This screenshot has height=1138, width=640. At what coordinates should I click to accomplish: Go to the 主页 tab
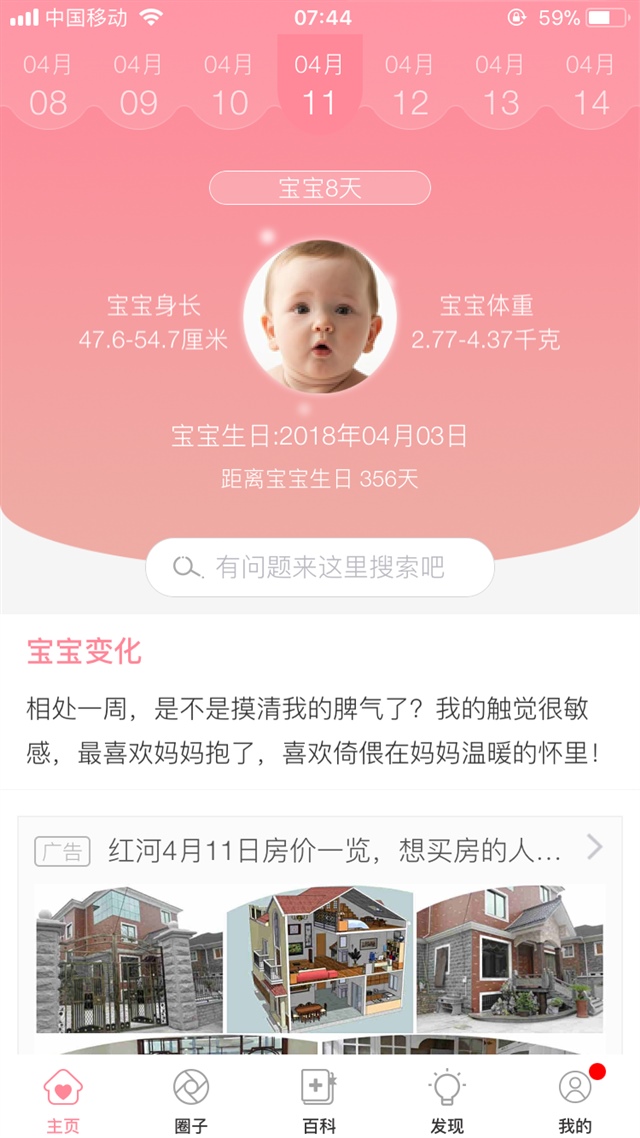tap(63, 1099)
